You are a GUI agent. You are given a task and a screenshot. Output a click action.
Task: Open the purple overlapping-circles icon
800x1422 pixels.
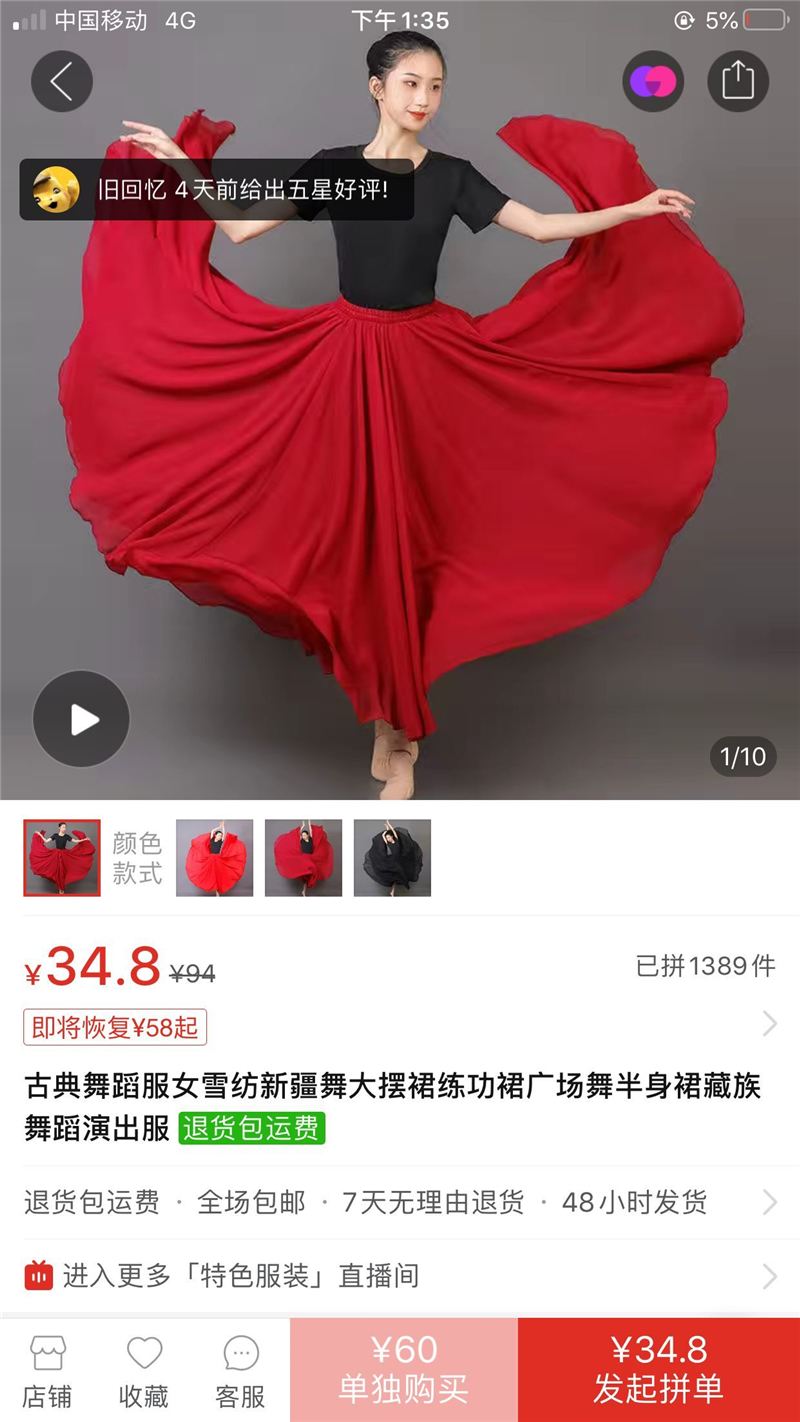point(653,81)
